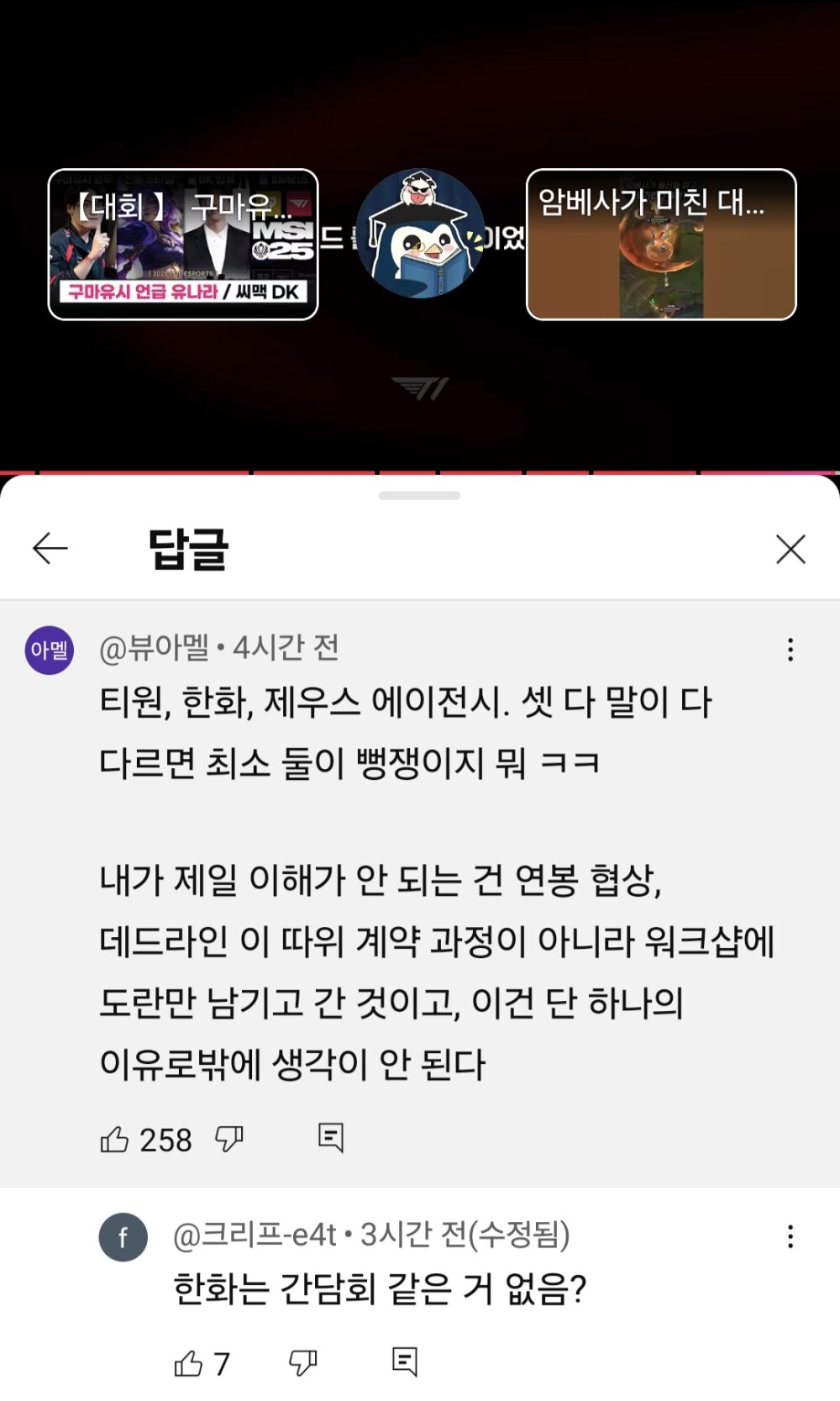This screenshot has width=840, height=1401.
Task: Open @뷰아멜's profile avatar
Action: (50, 650)
